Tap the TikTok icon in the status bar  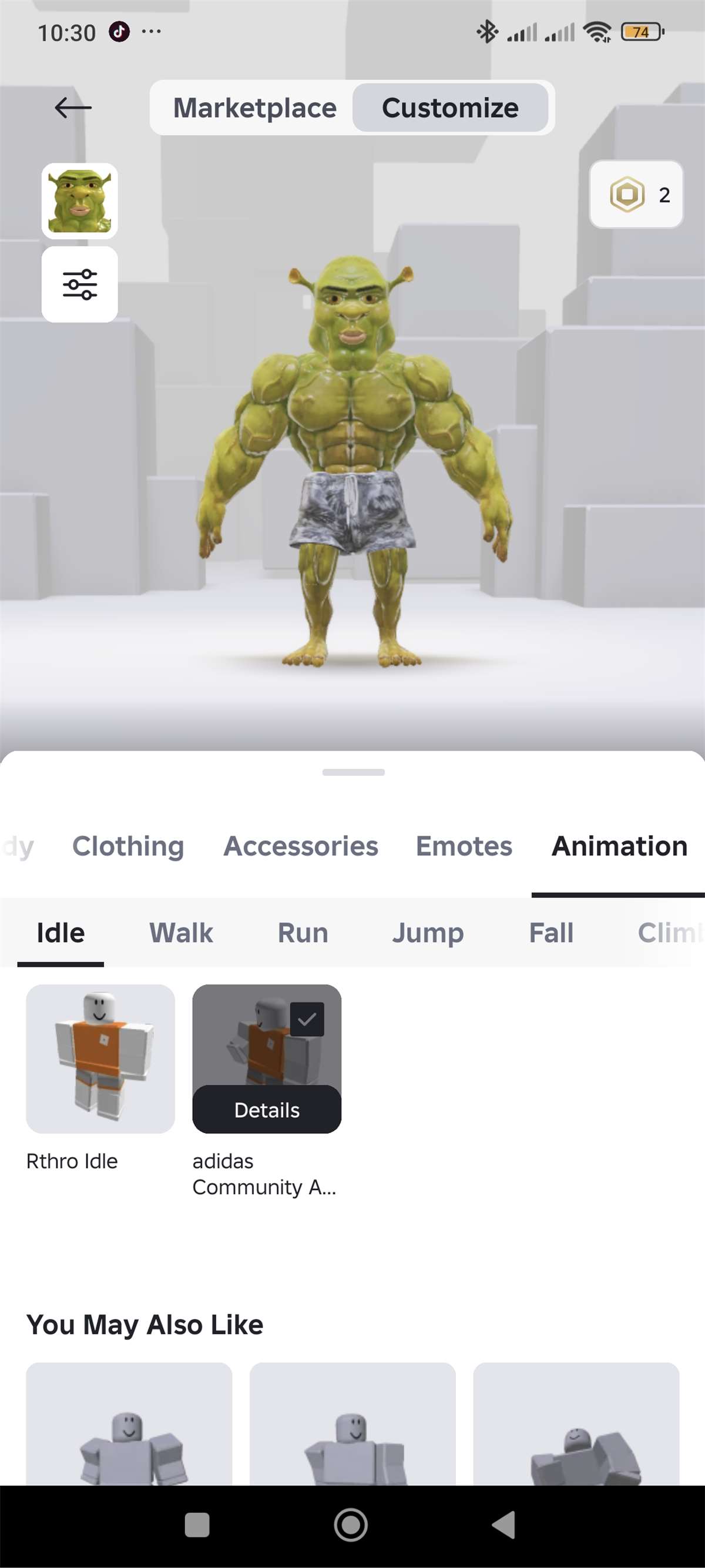coord(119,32)
